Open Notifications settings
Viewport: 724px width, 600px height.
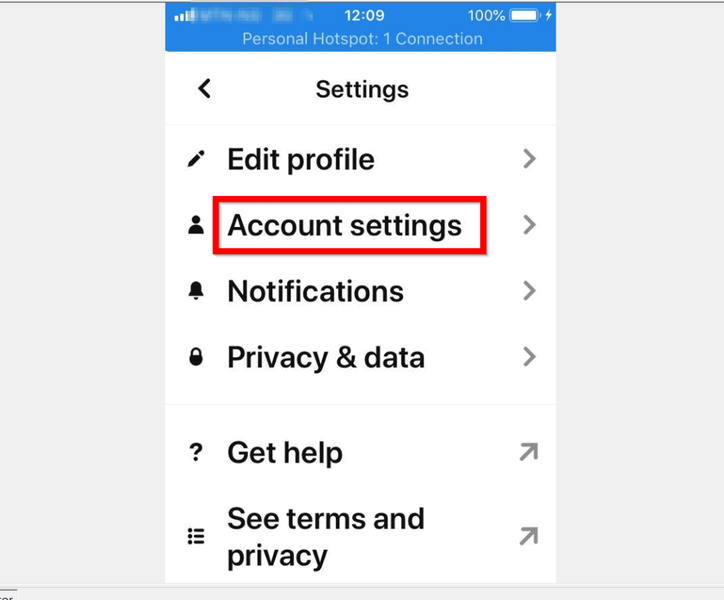point(361,291)
